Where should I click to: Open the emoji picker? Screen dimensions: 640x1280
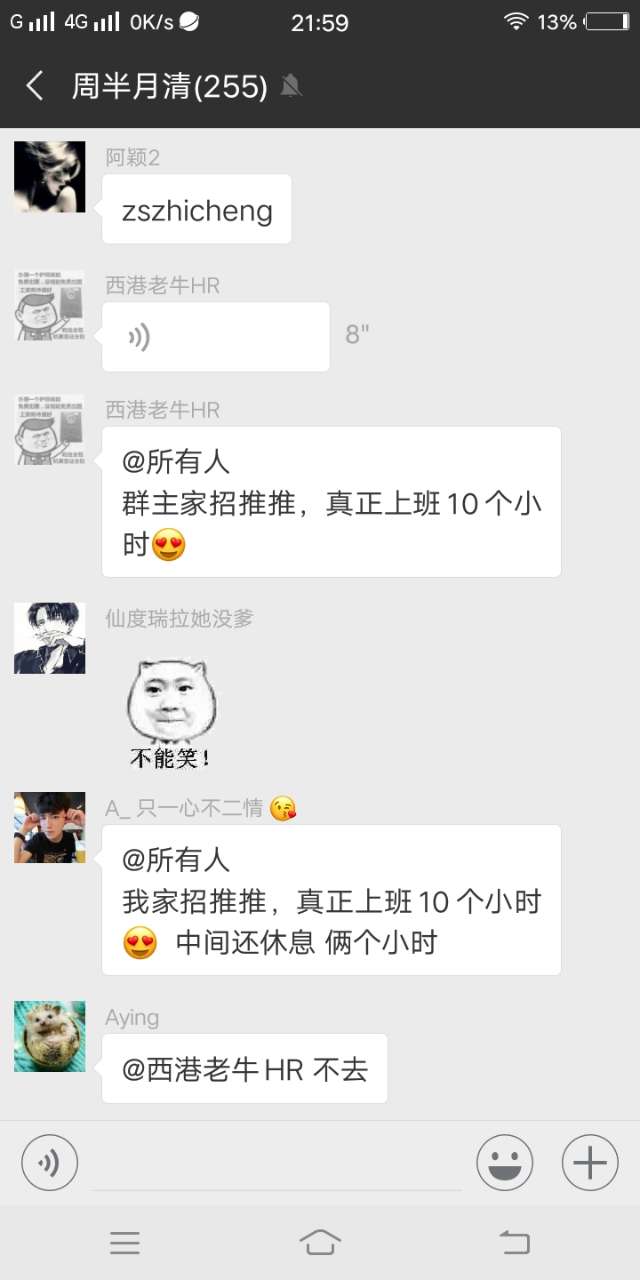504,1163
